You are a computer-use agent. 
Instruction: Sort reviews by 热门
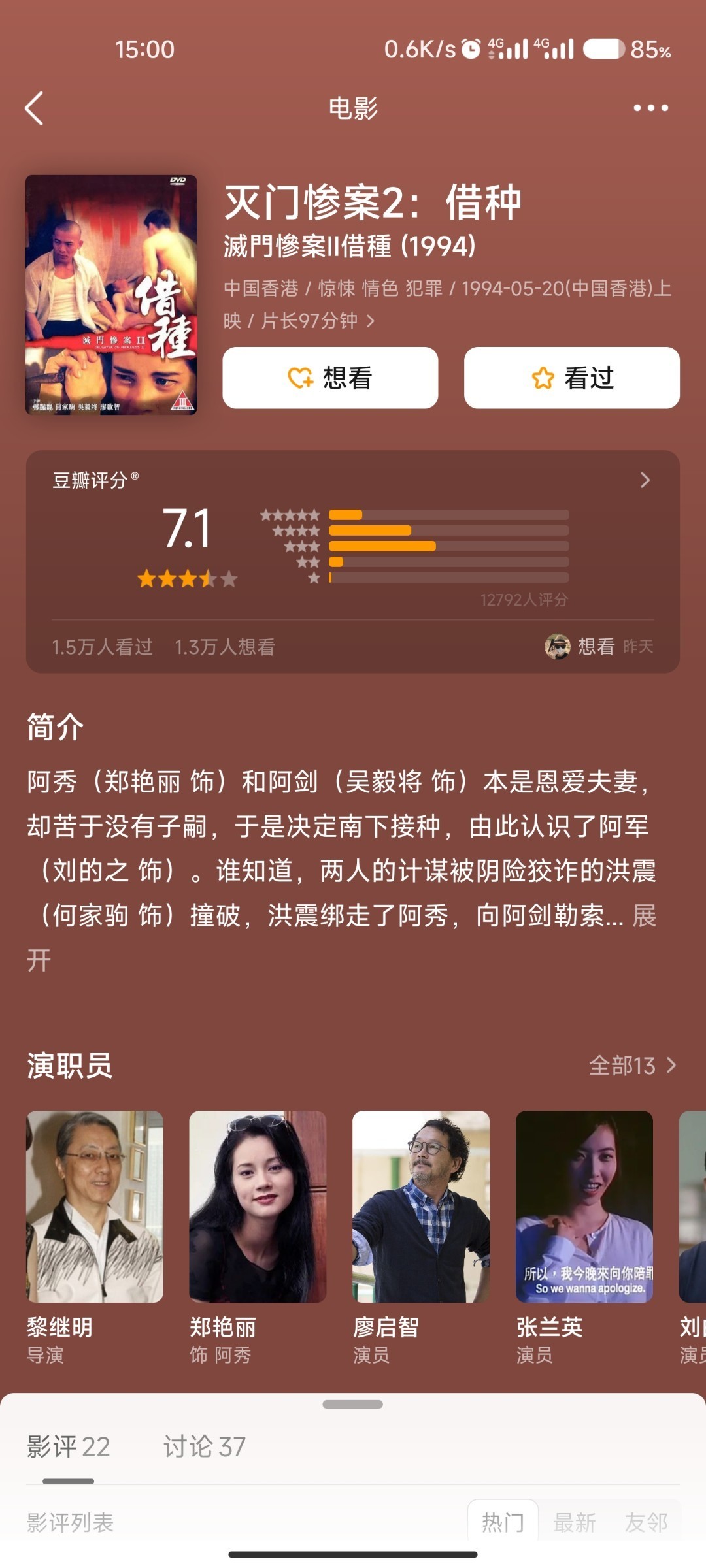[503, 1522]
